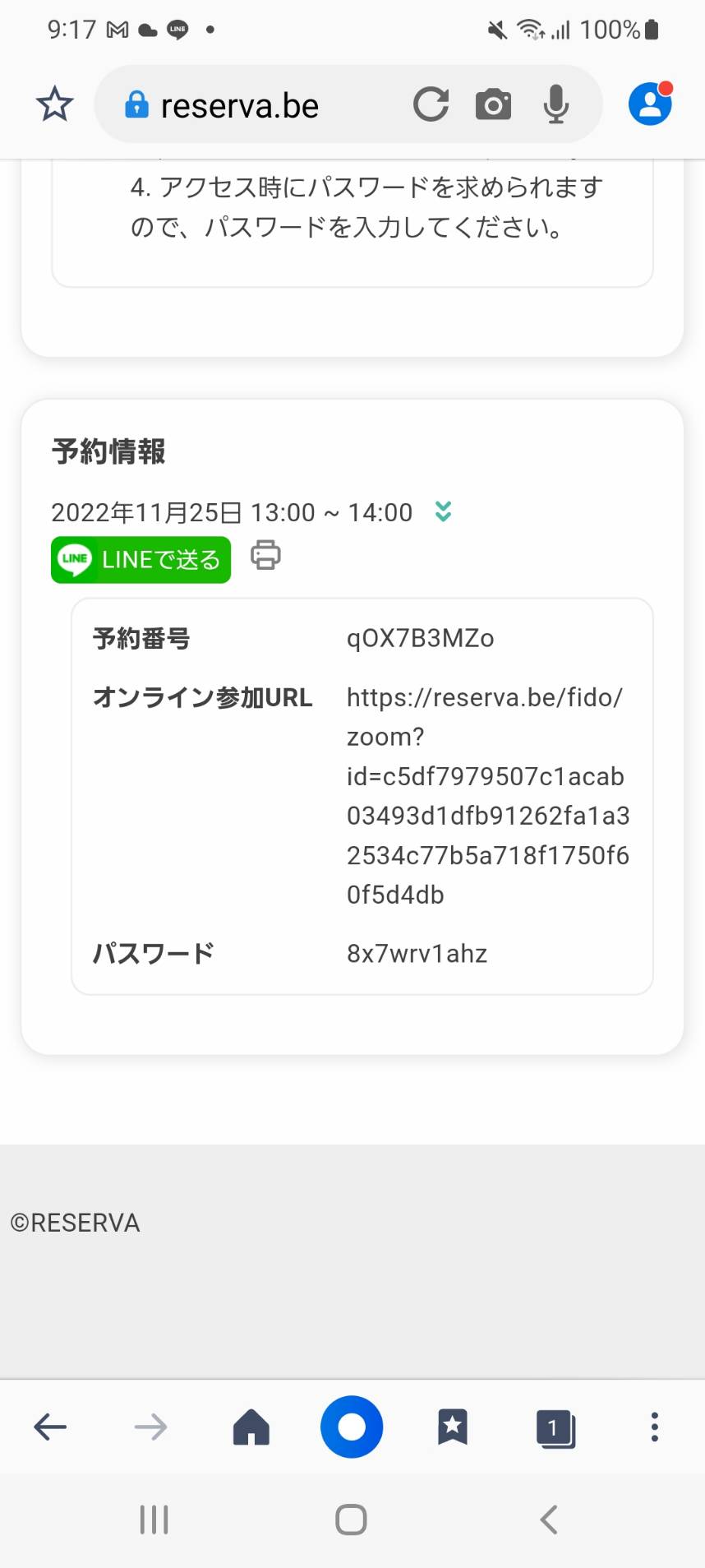The image size is (705, 1568).
Task: Bookmark this page with the star icon
Action: coord(54,104)
